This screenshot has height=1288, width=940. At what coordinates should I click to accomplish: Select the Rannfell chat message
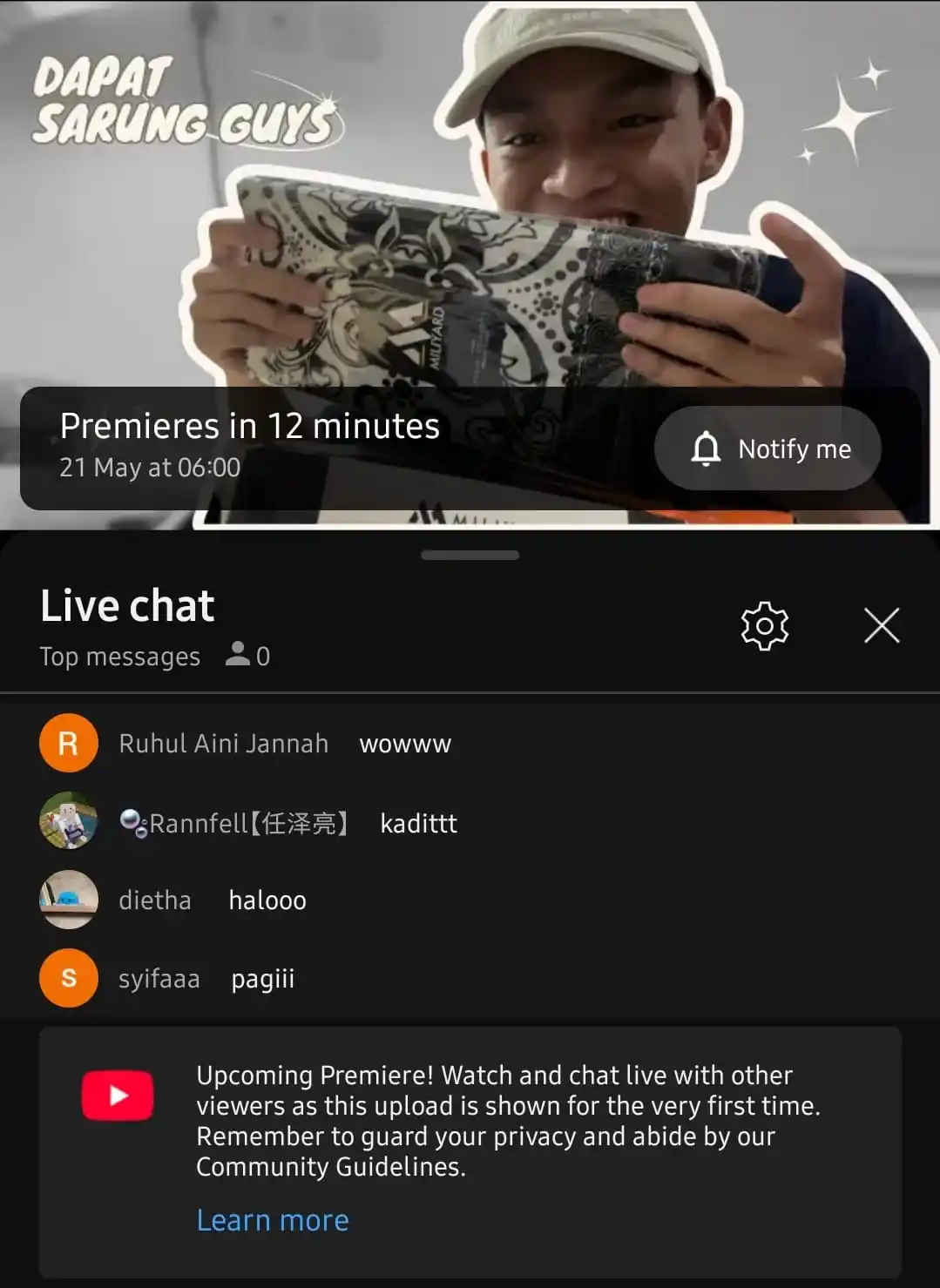418,823
